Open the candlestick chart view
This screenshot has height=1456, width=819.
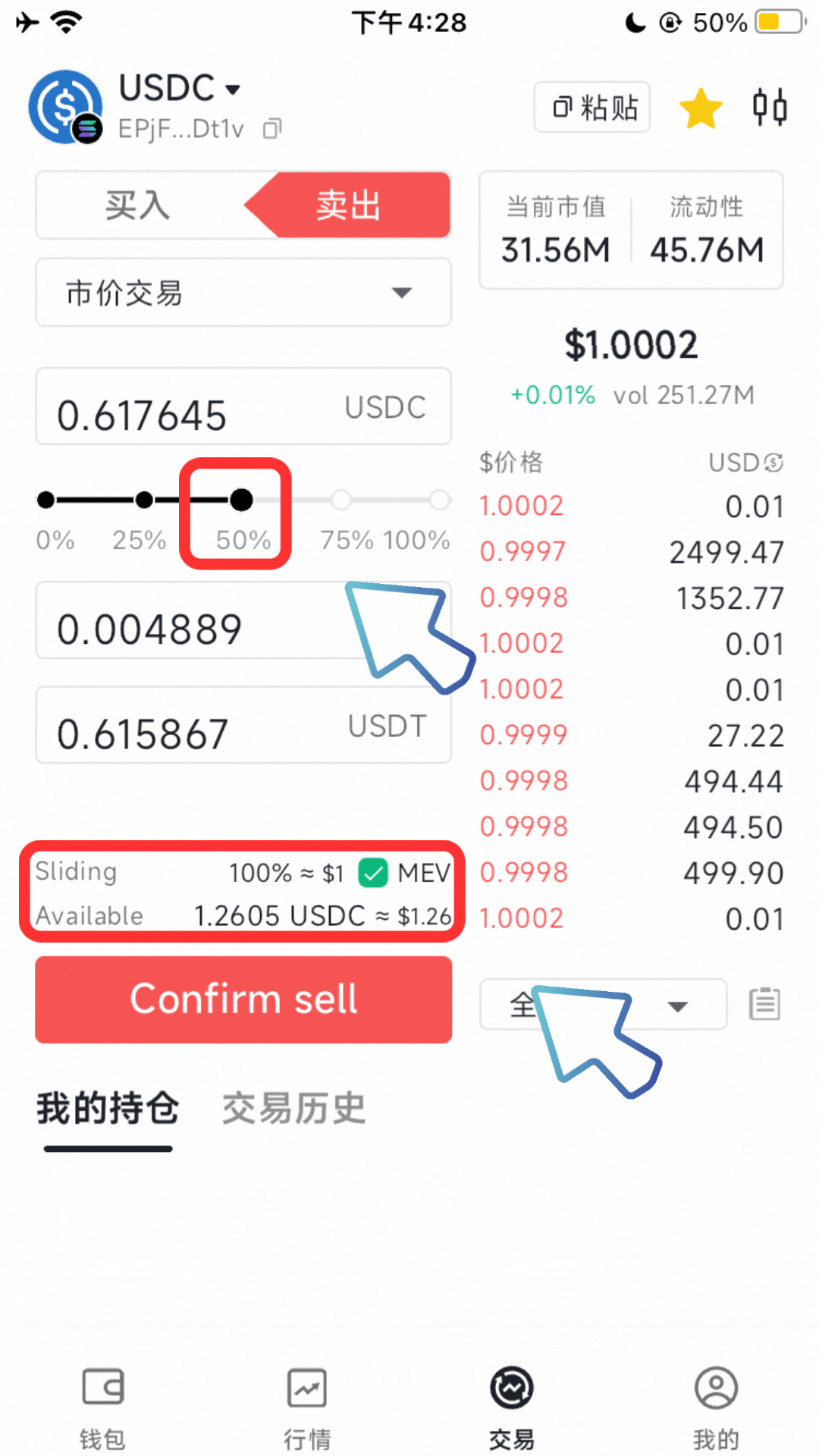(769, 107)
